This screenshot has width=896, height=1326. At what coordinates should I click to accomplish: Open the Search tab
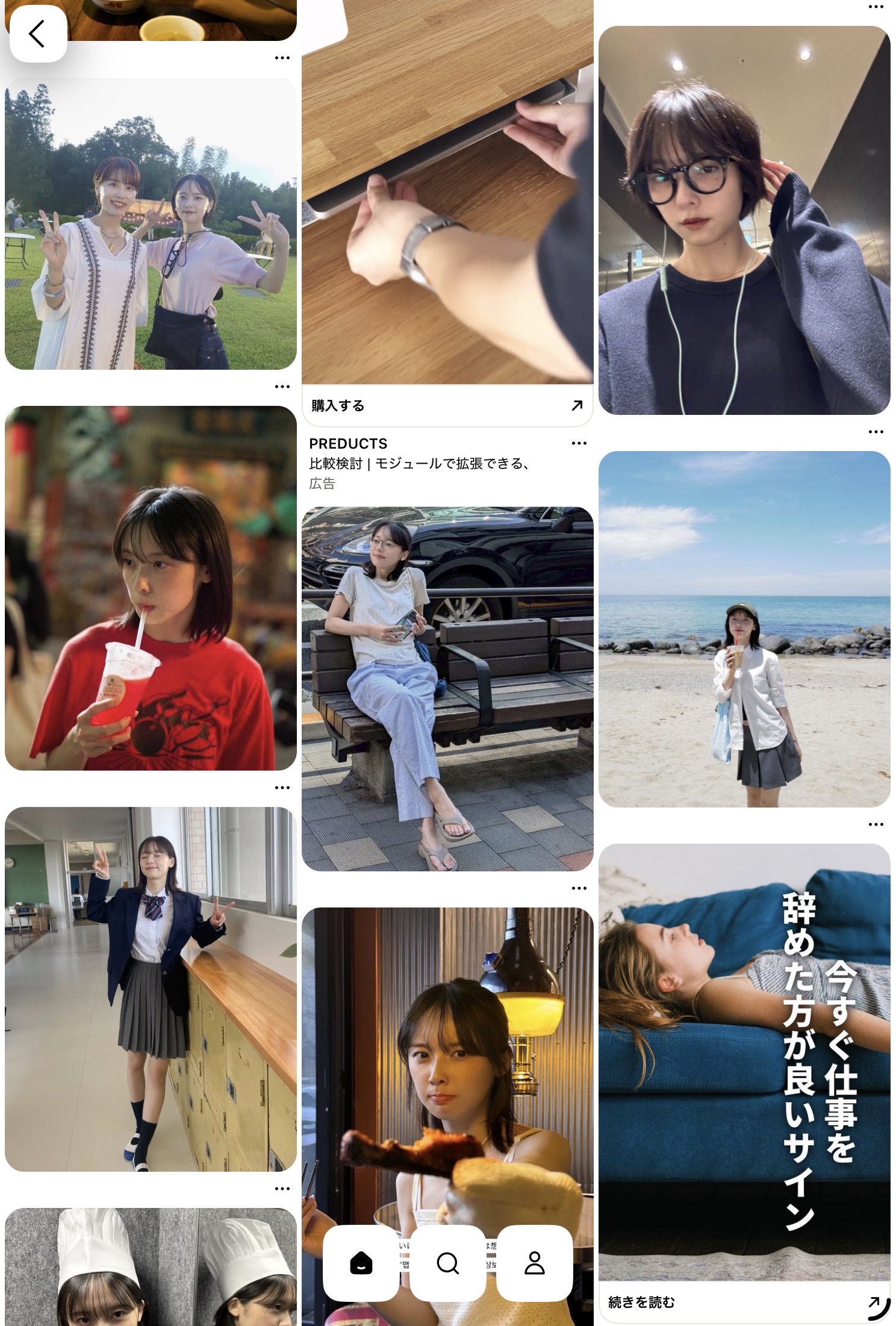pyautogui.click(x=447, y=1262)
